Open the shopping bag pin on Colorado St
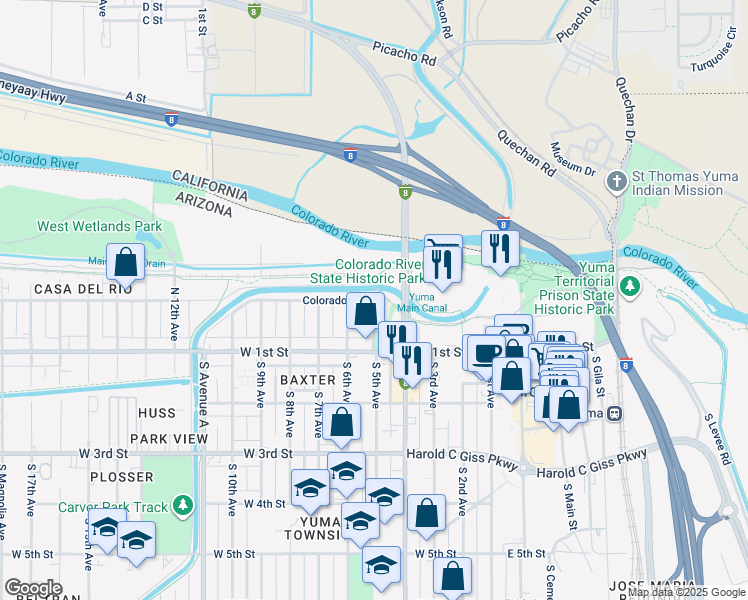748x600 pixels. pos(366,310)
